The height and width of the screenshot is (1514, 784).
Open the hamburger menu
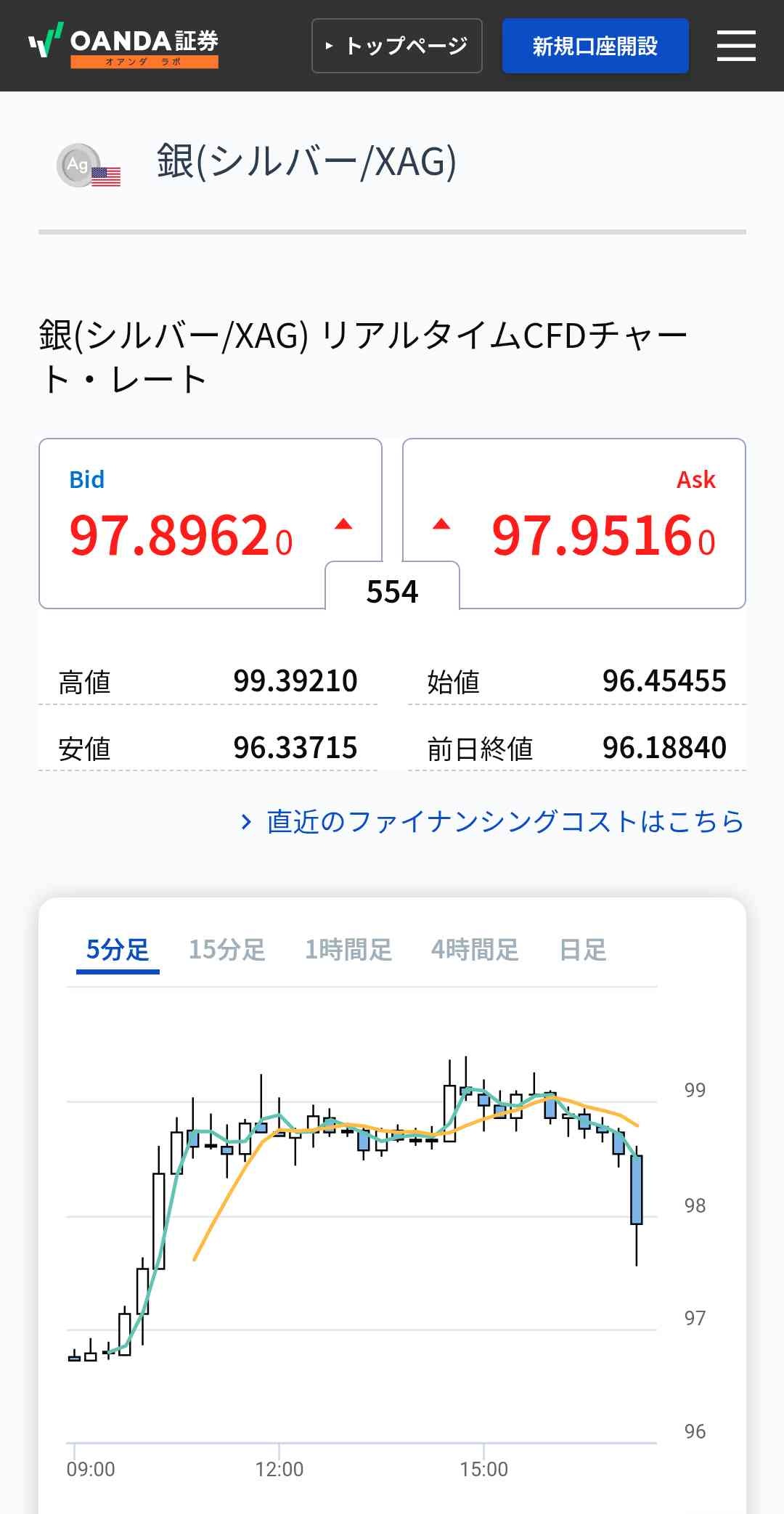click(x=736, y=46)
